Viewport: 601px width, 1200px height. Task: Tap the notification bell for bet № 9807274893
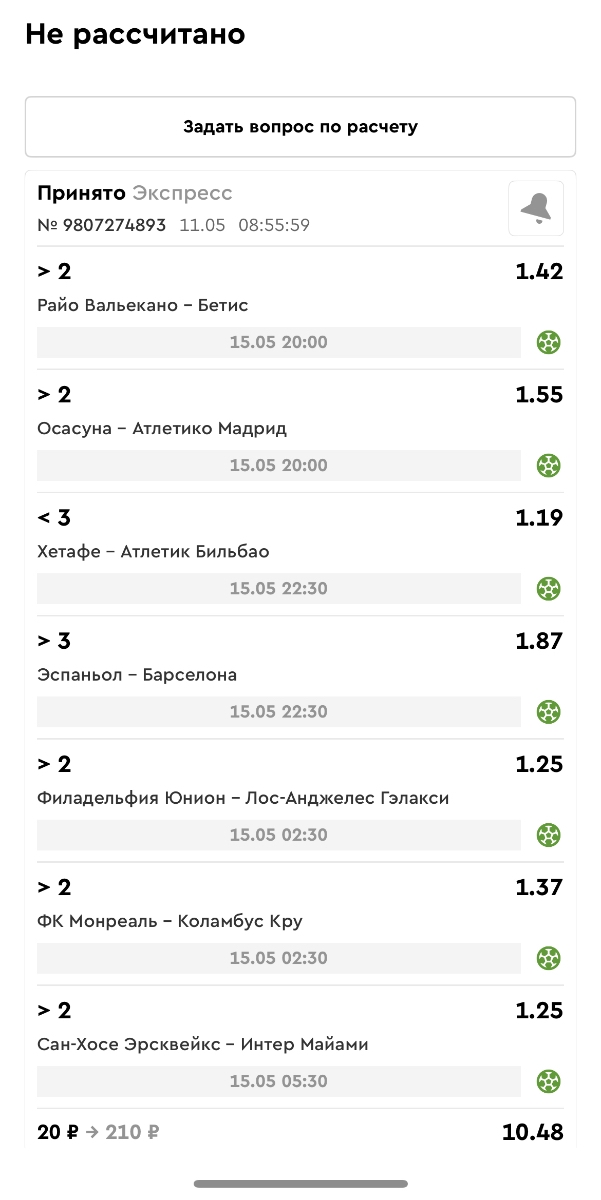tap(536, 208)
